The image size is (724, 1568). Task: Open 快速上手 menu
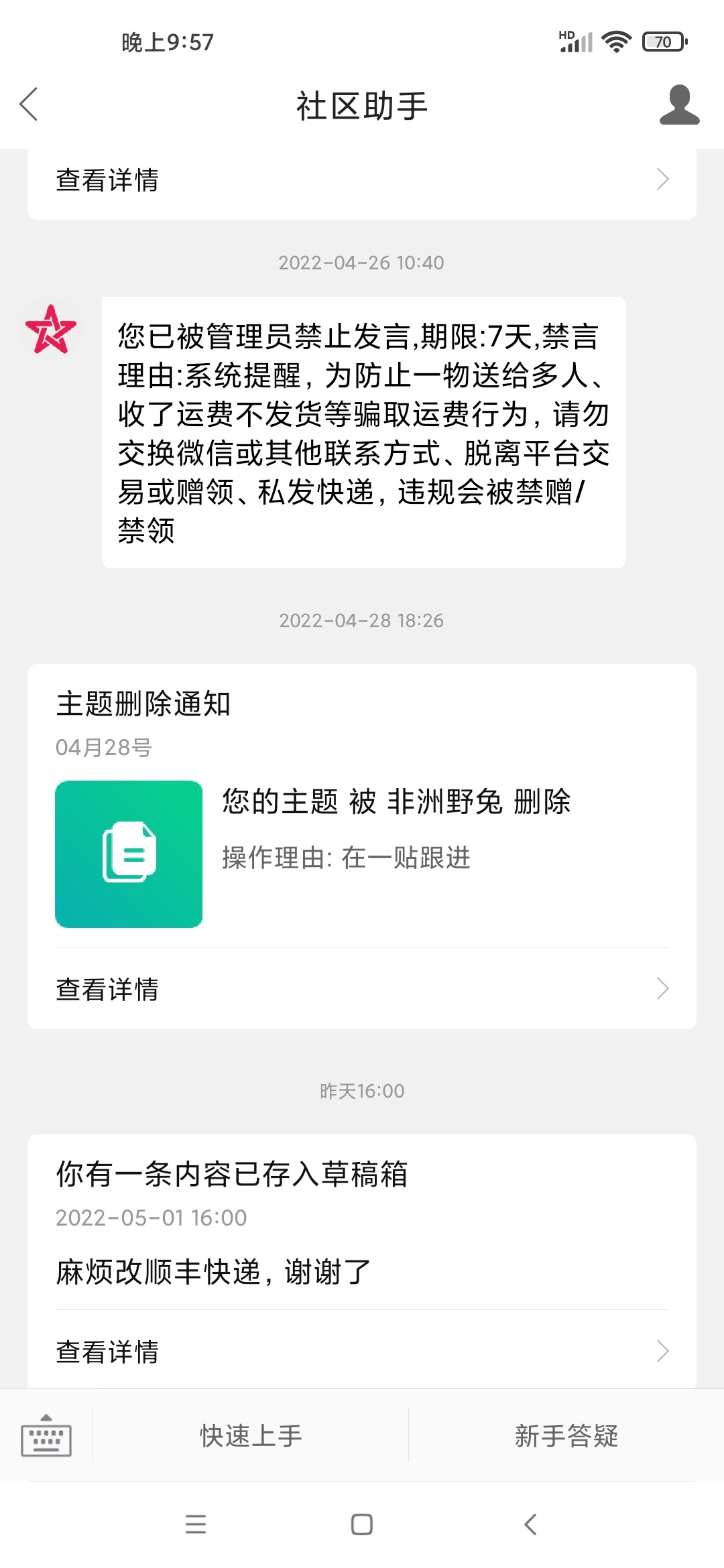[x=251, y=1435]
